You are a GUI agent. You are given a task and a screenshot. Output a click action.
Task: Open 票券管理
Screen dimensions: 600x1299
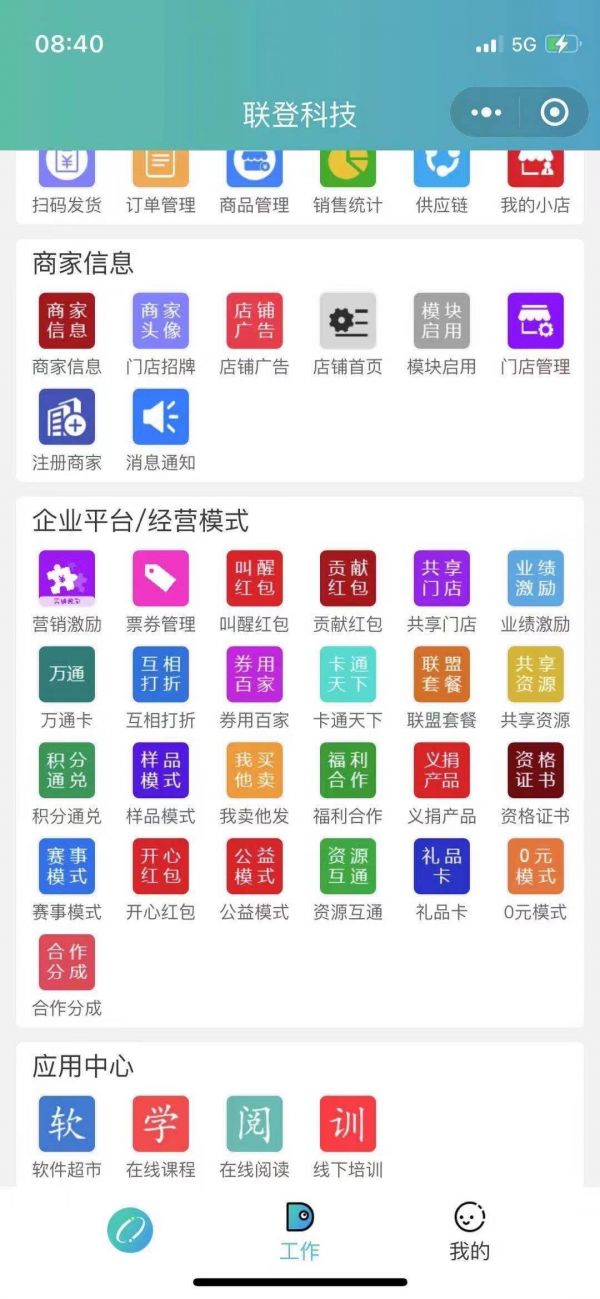tap(160, 592)
